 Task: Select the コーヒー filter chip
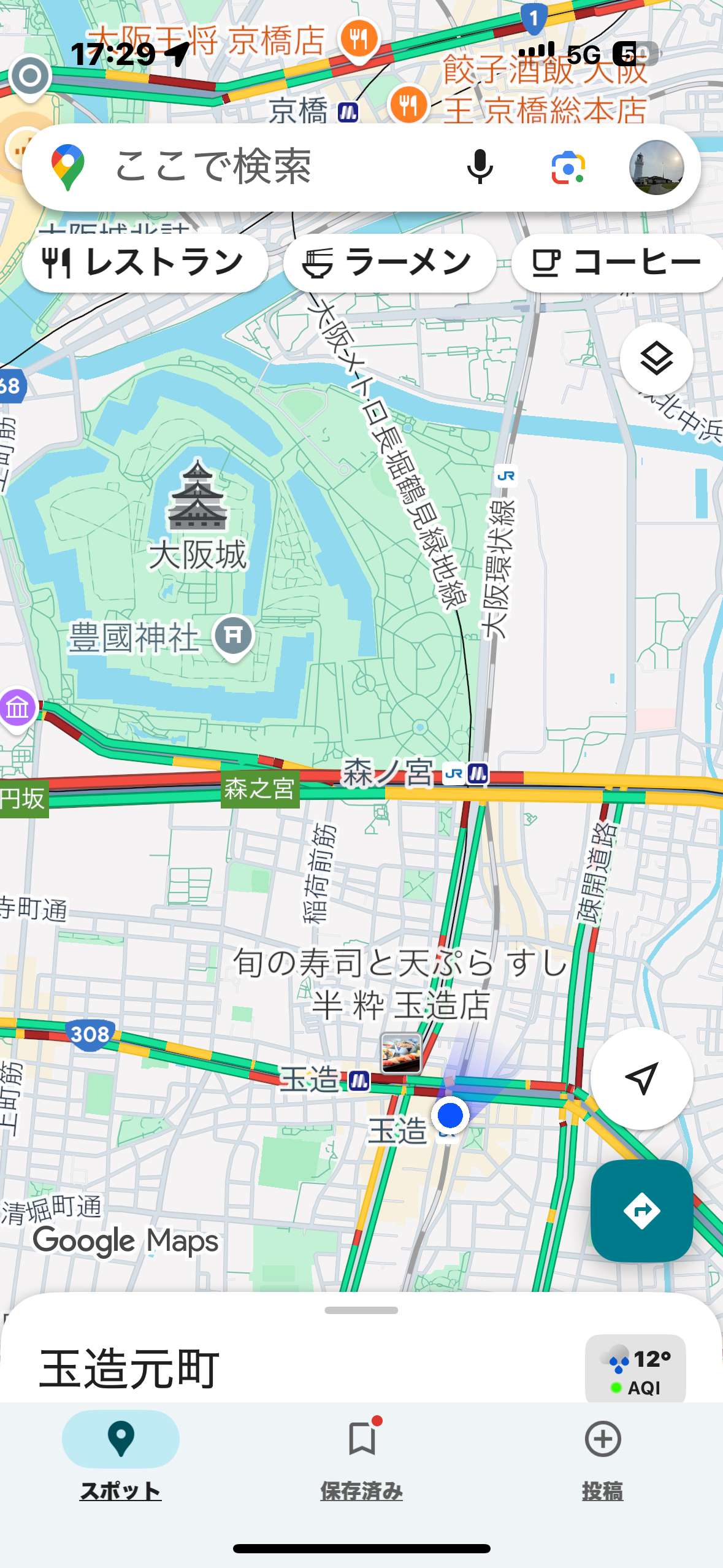(617, 263)
